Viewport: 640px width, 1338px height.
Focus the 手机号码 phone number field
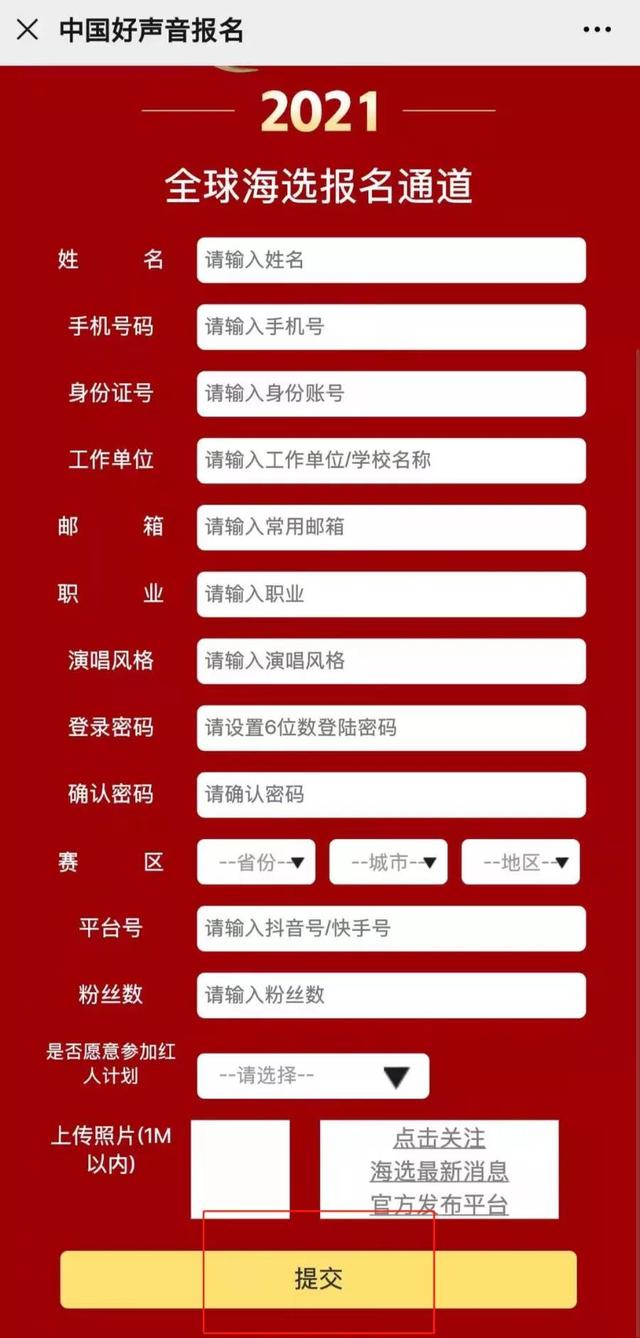[391, 327]
